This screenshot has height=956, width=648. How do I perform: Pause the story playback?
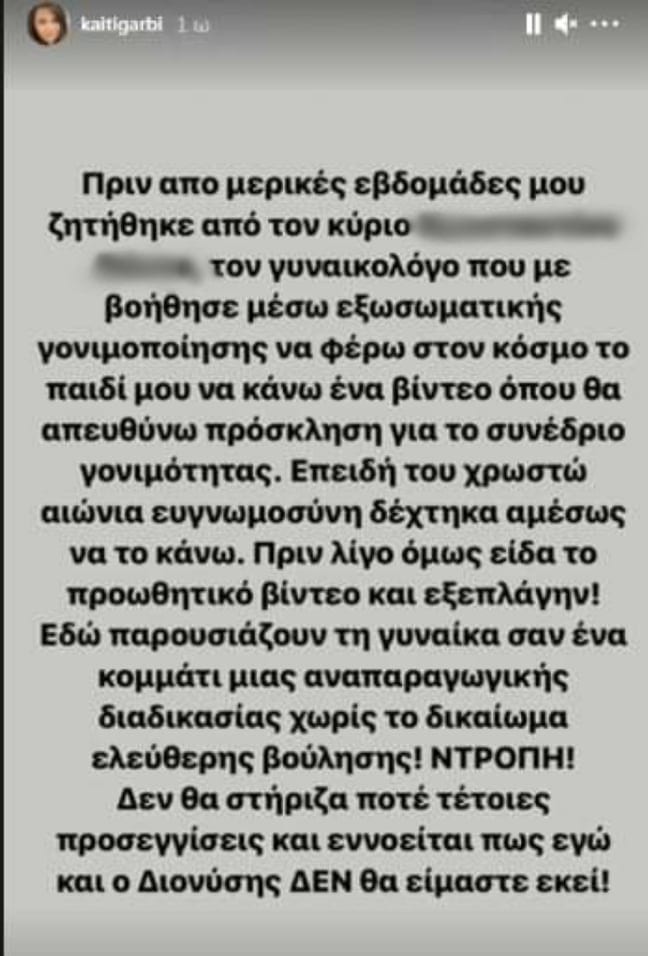point(533,27)
